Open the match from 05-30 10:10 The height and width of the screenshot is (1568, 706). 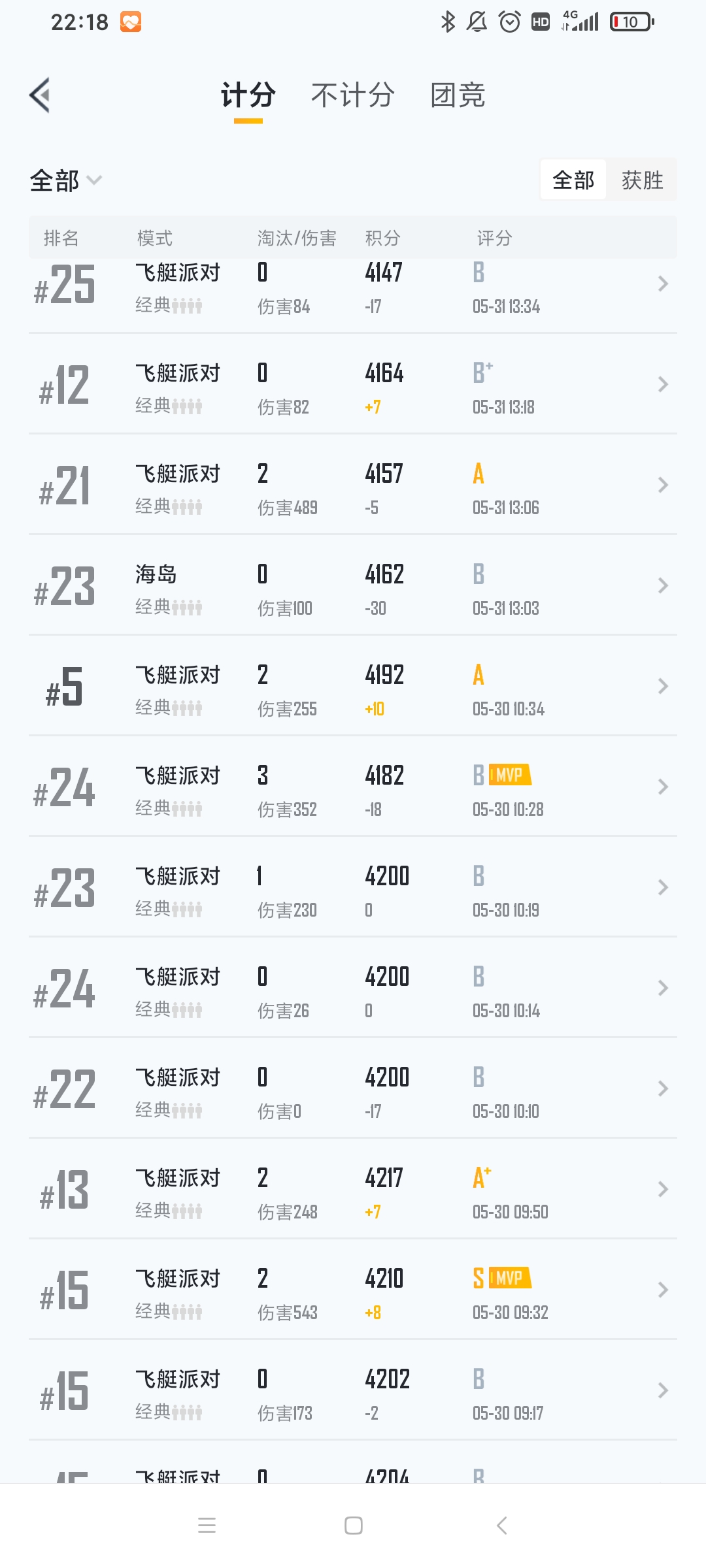[x=353, y=1088]
